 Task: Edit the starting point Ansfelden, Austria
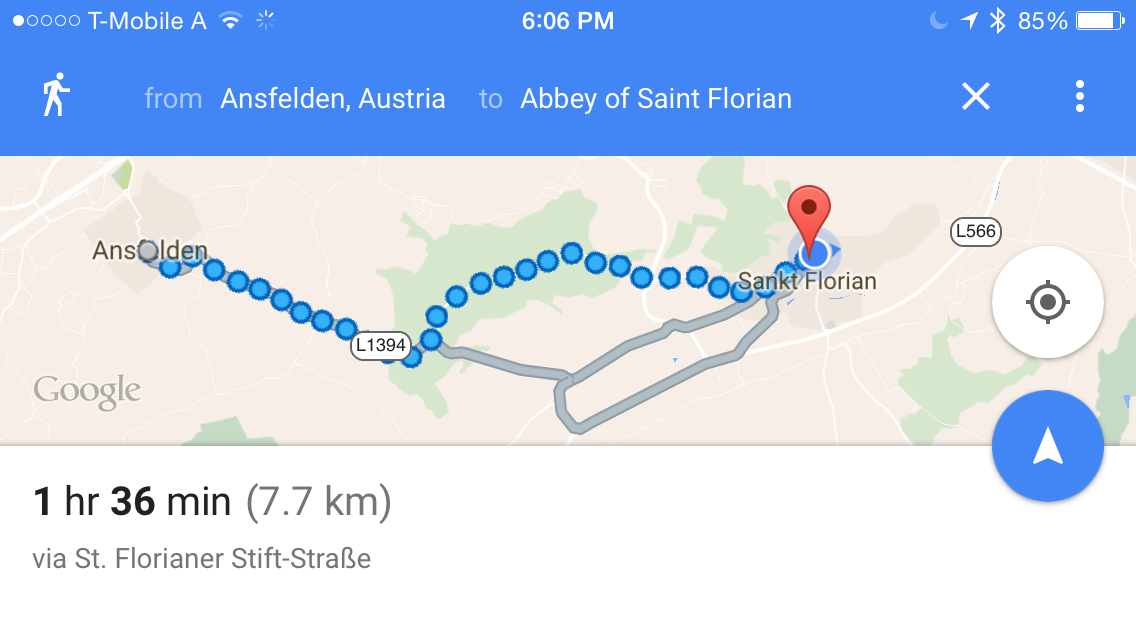tap(332, 99)
